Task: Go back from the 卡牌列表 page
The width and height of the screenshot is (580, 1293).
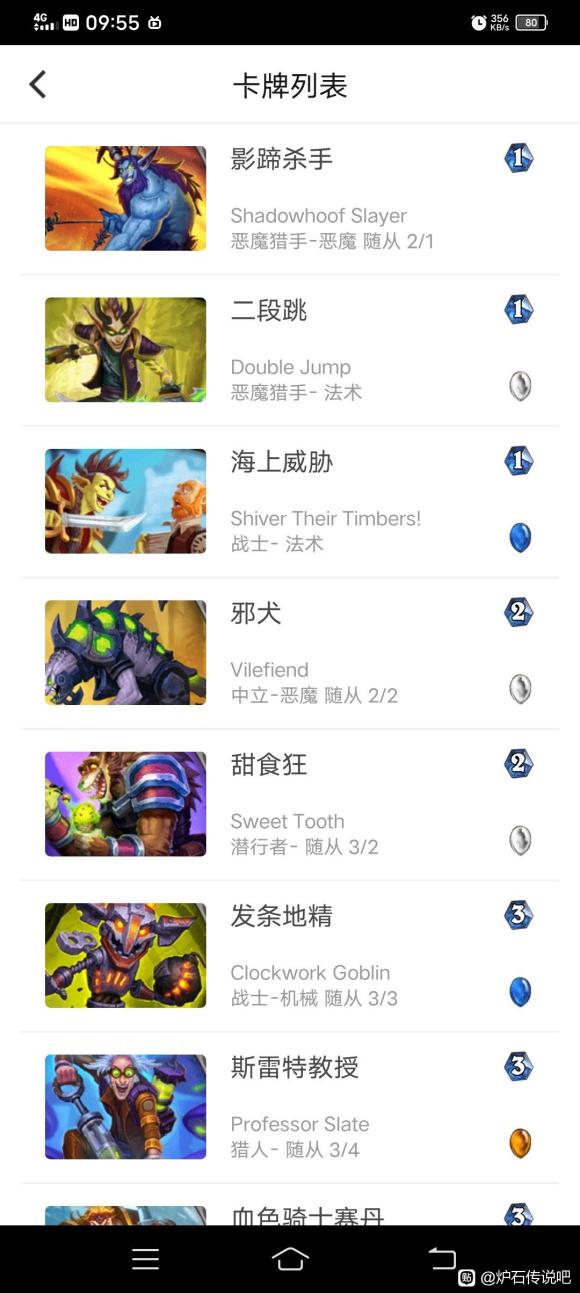Action: coord(38,85)
